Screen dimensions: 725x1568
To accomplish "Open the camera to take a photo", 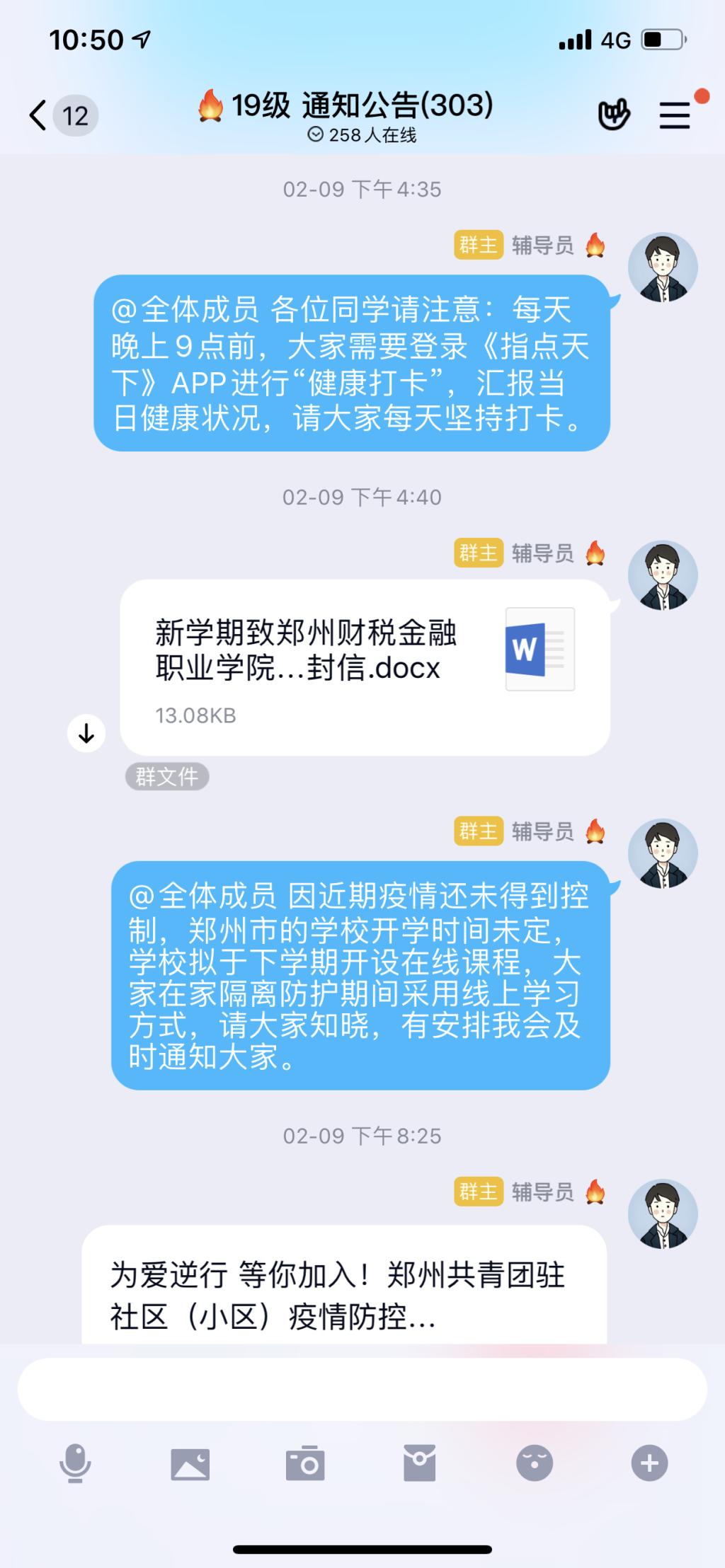I will click(305, 1463).
